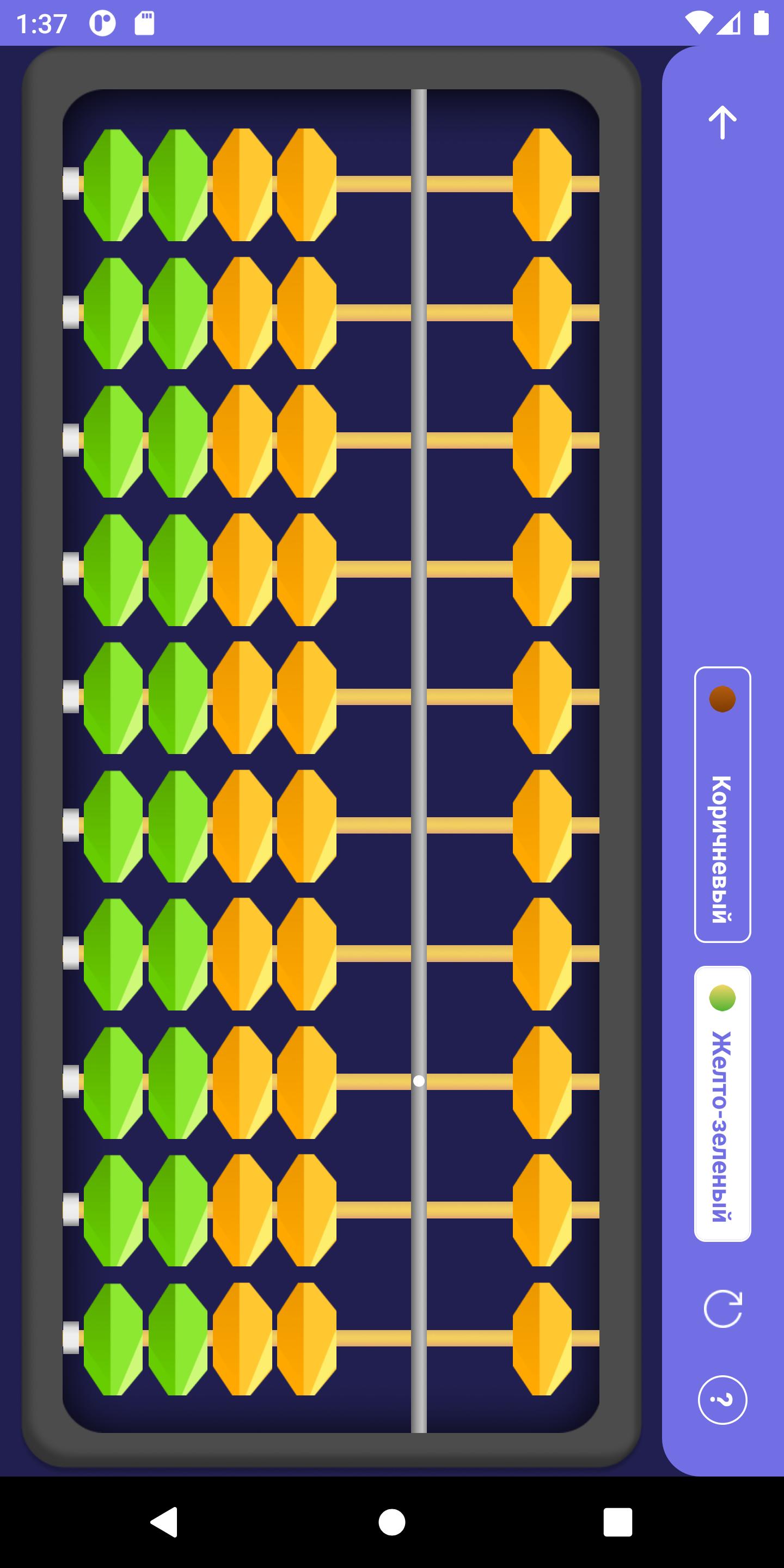Reset the abacus with the circular arrow

(x=722, y=1309)
